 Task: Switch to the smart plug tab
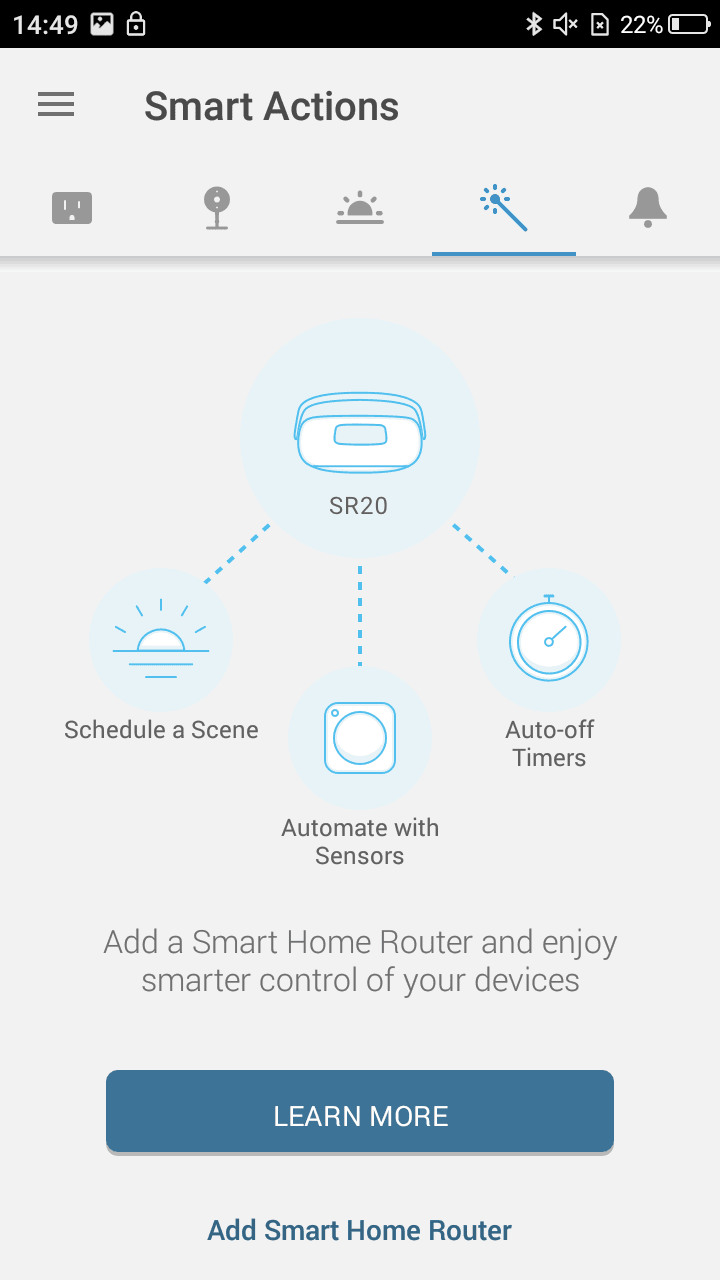click(x=72, y=208)
